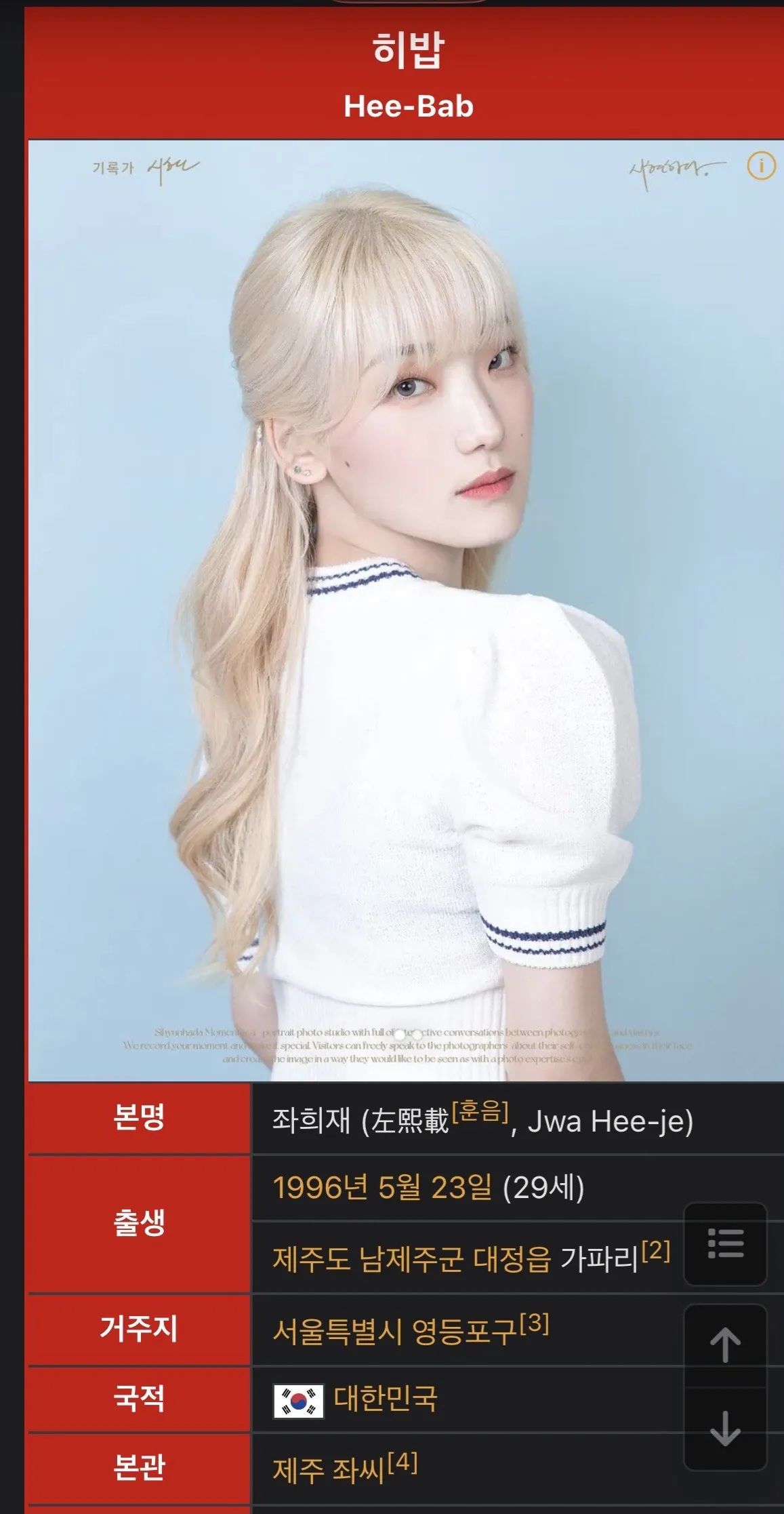Open the 대정읍 link
Screen dimensions: 784x1514
click(512, 1259)
